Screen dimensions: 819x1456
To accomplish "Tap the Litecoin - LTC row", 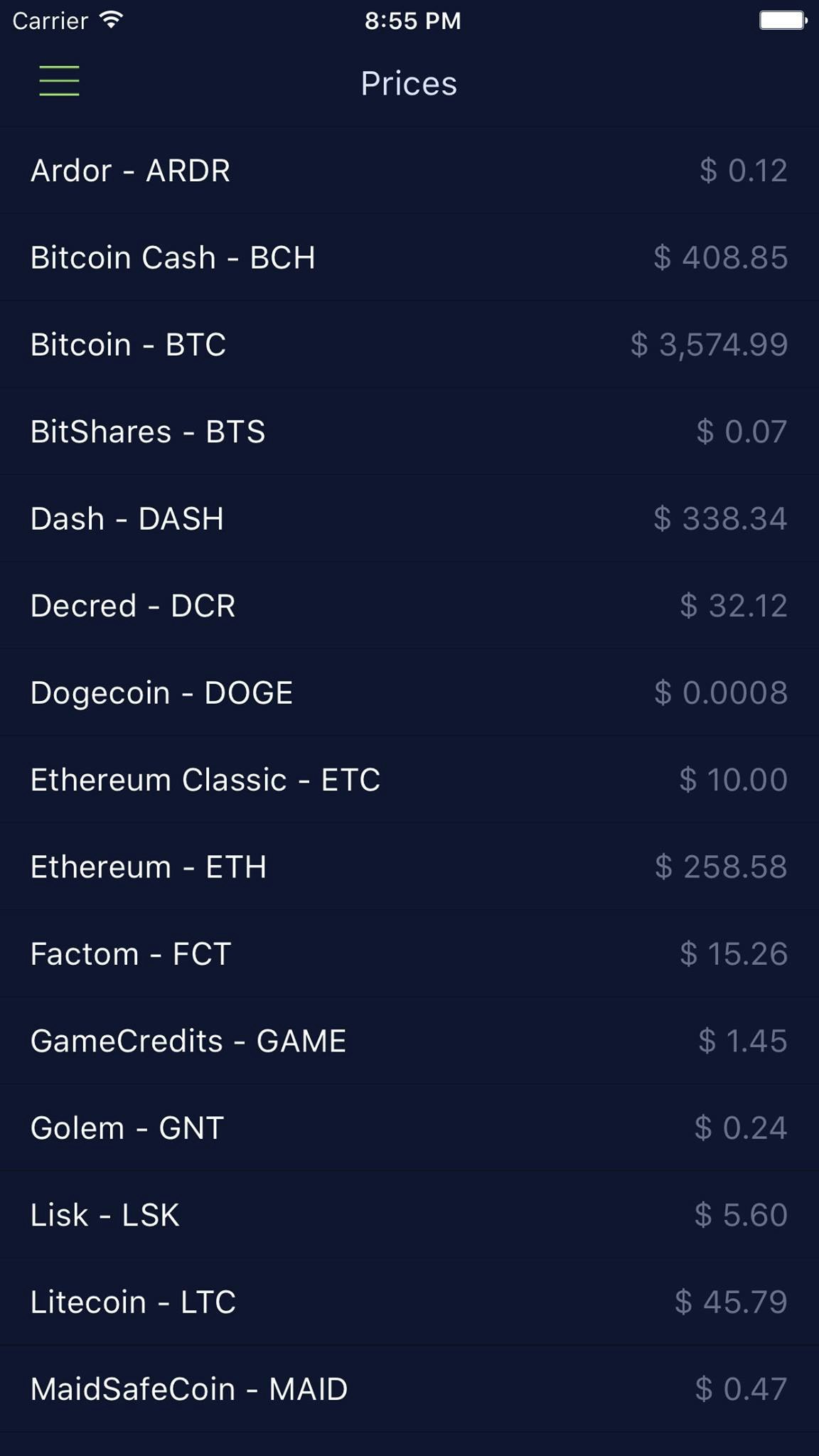I will coord(409,1301).
